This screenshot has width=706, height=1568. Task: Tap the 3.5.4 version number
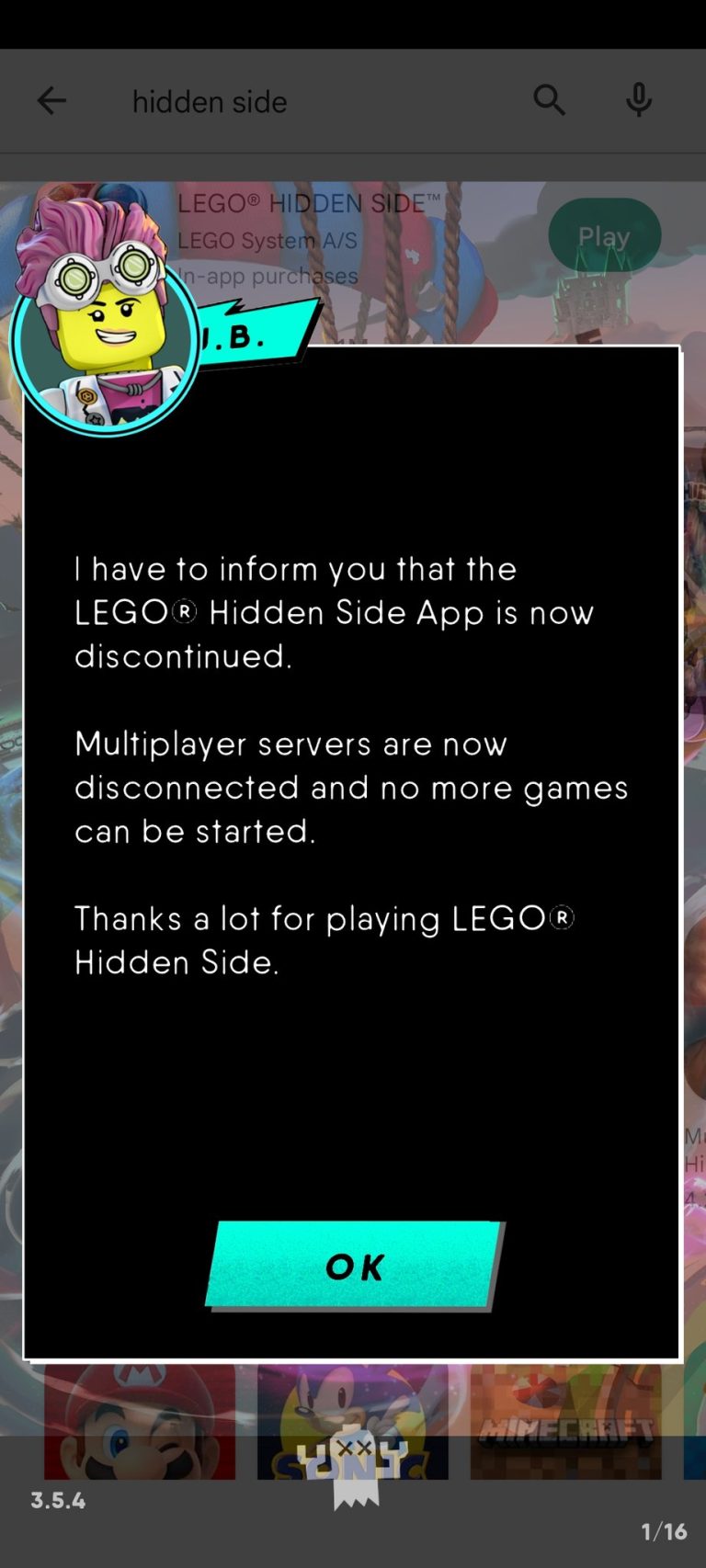click(57, 1502)
